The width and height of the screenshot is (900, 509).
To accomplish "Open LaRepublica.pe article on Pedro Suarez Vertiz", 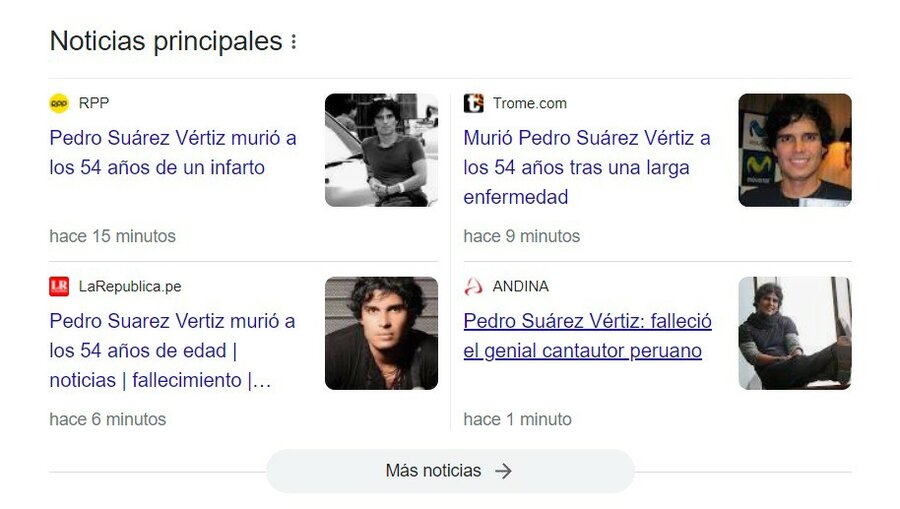I will pos(172,350).
